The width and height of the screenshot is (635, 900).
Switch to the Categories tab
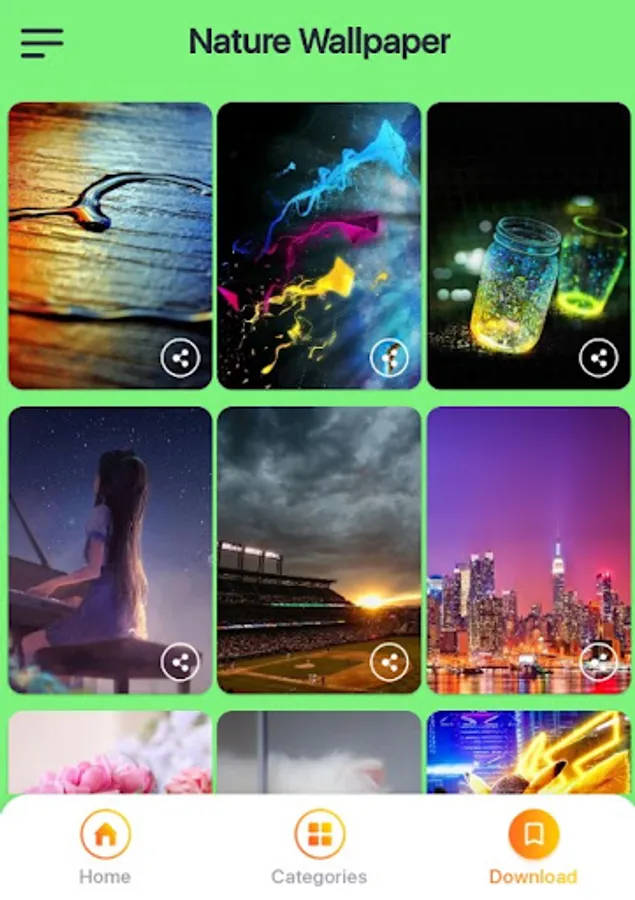coord(319,848)
